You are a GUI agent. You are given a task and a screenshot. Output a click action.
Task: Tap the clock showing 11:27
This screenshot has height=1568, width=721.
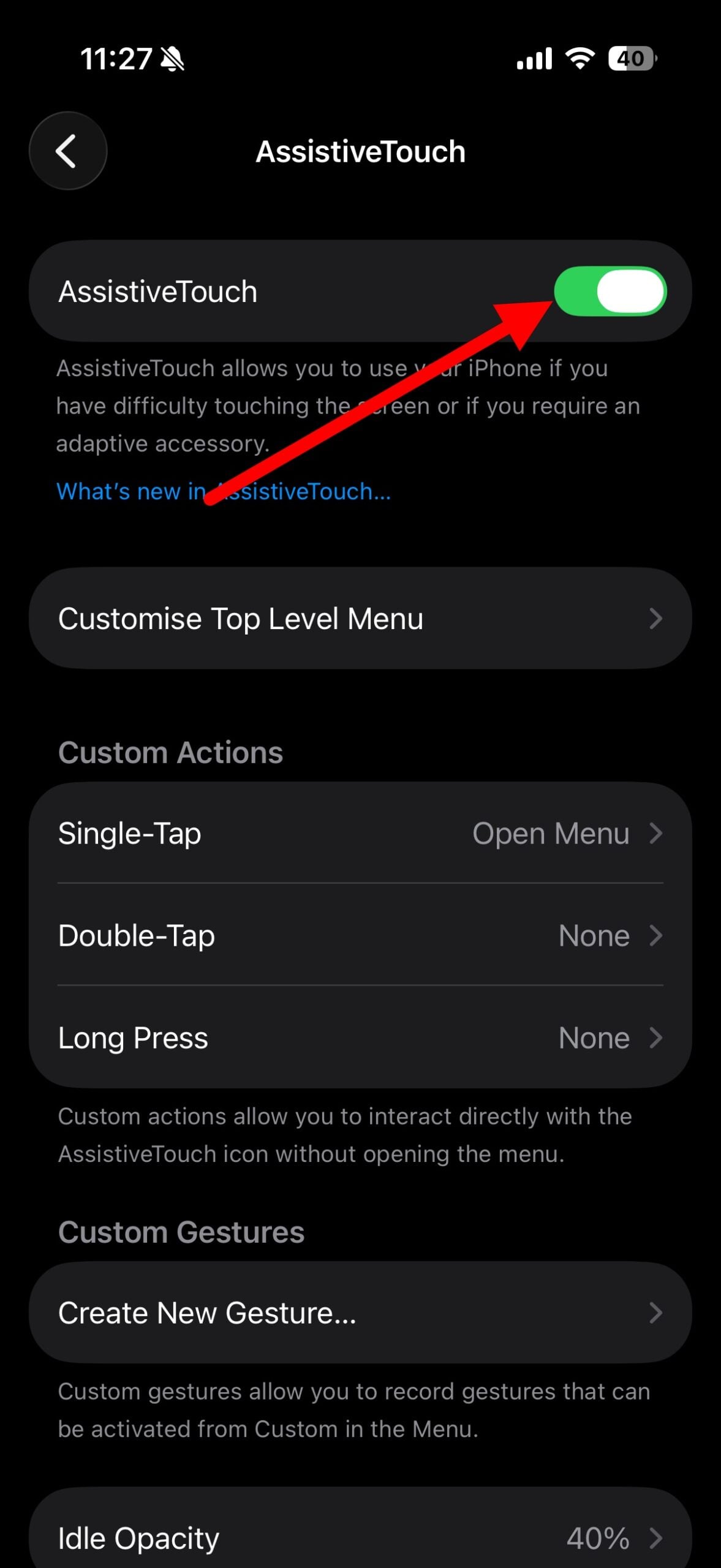(x=118, y=58)
